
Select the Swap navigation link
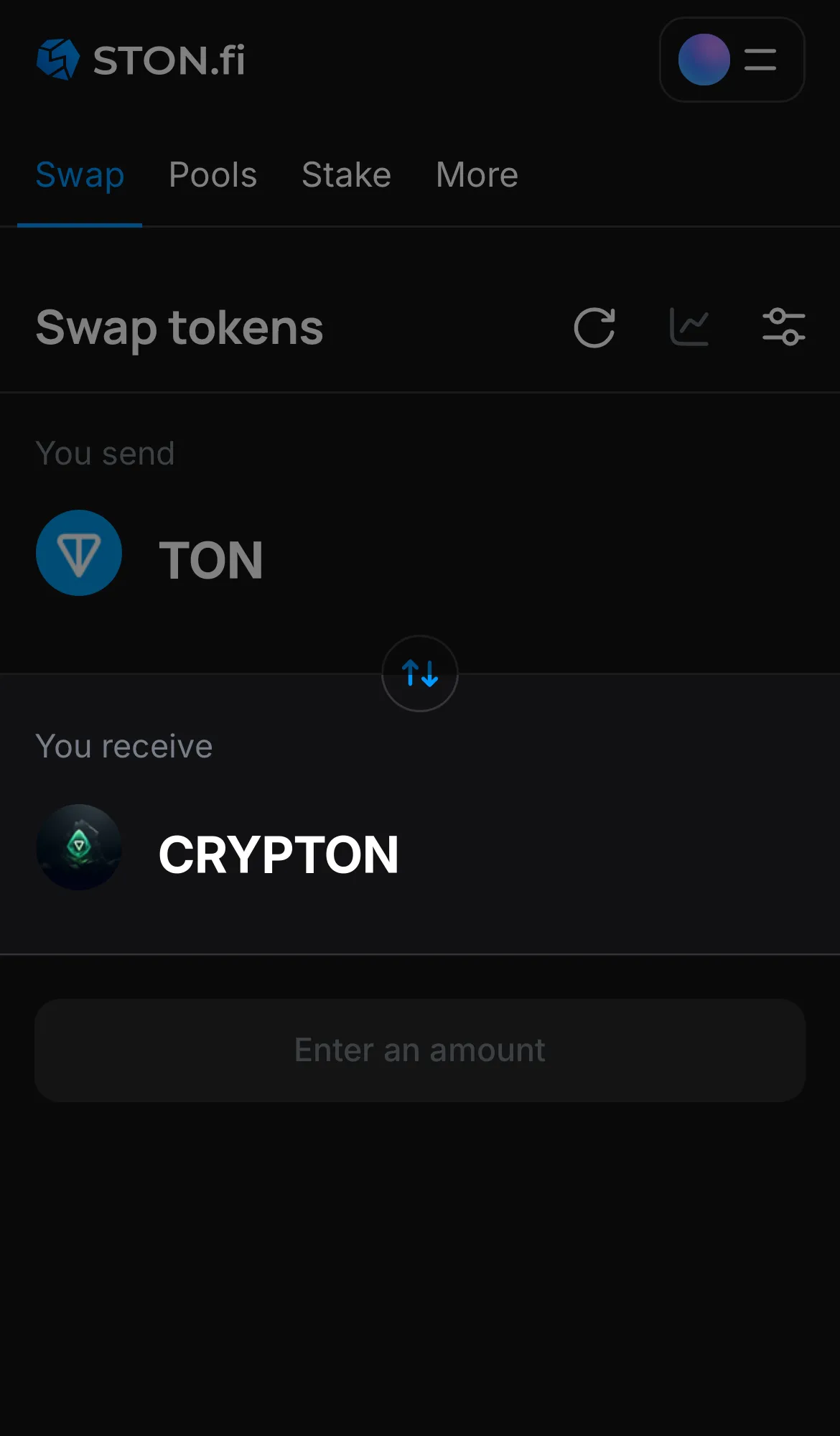pyautogui.click(x=80, y=174)
